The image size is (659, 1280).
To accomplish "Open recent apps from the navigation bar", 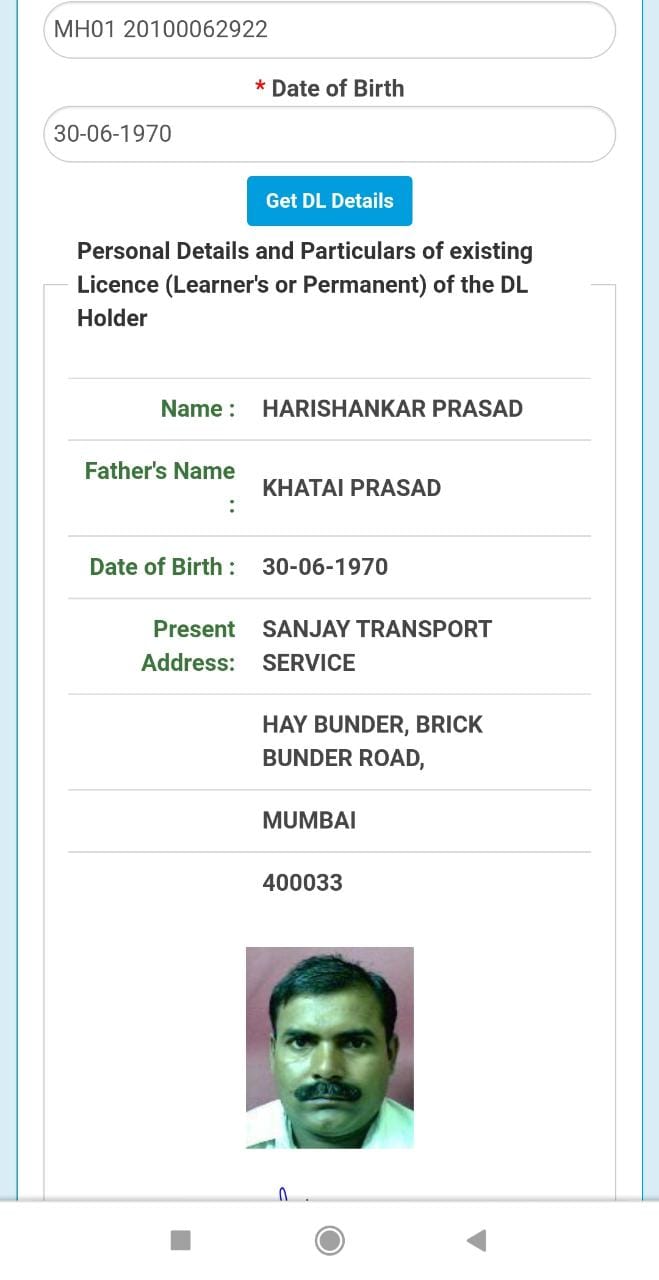I will pos(181,1241).
